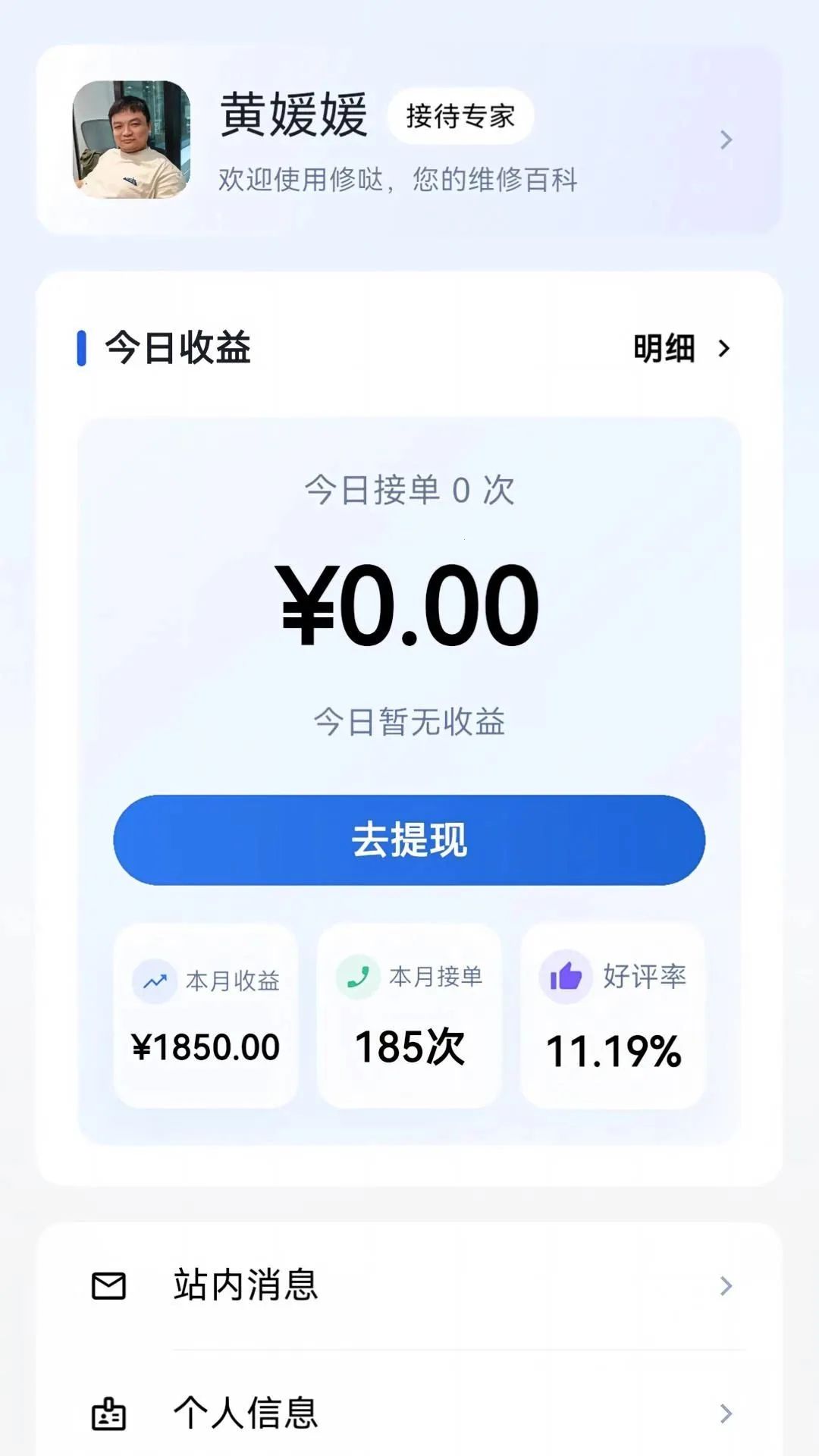Open 明细 earnings details
The height and width of the screenshot is (1456, 819).
coord(682,348)
